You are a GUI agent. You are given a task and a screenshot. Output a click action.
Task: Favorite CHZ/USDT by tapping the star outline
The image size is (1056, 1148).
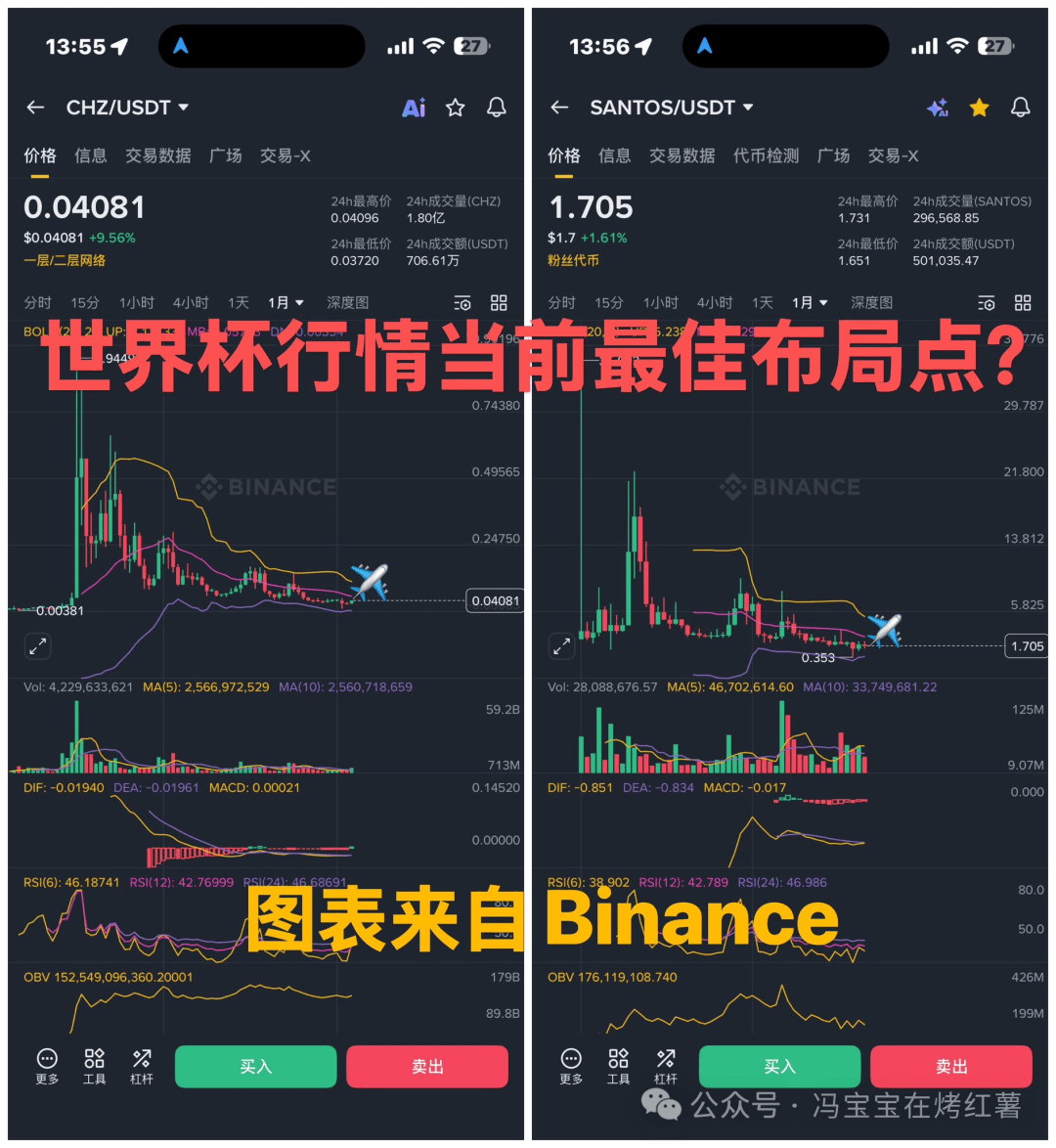tap(456, 108)
